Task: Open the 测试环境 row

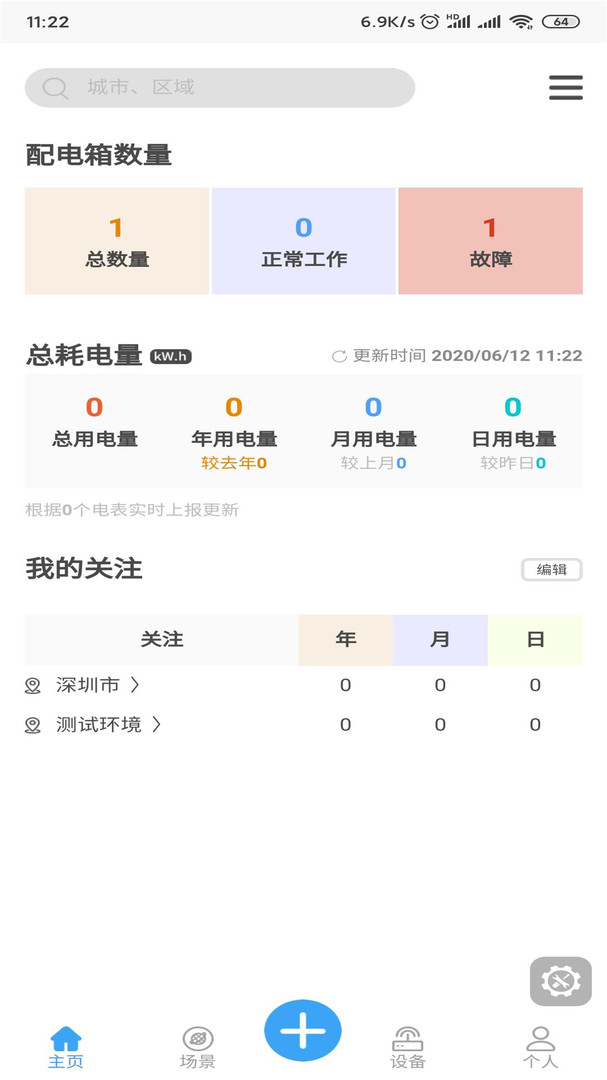Action: tap(304, 725)
